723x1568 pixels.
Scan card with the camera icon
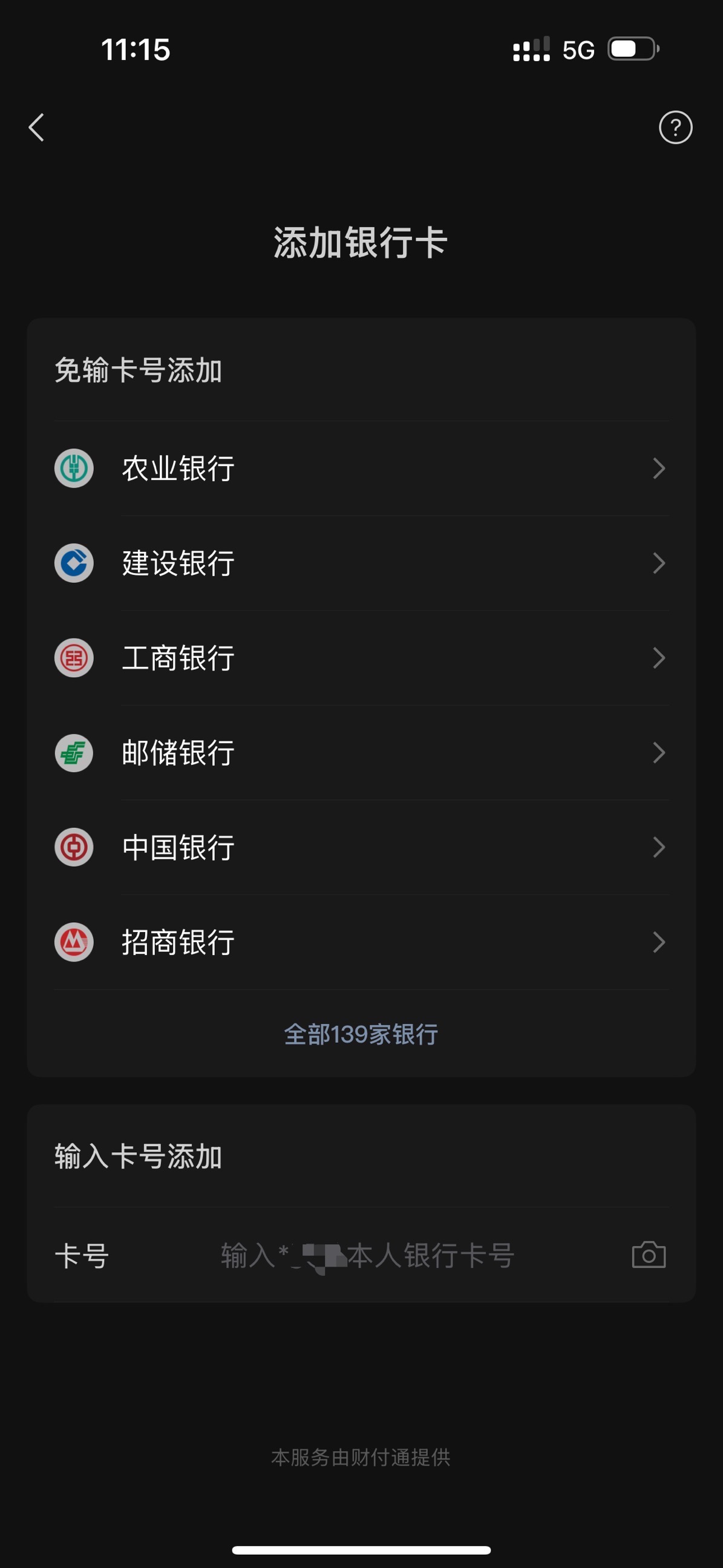pyautogui.click(x=649, y=1255)
